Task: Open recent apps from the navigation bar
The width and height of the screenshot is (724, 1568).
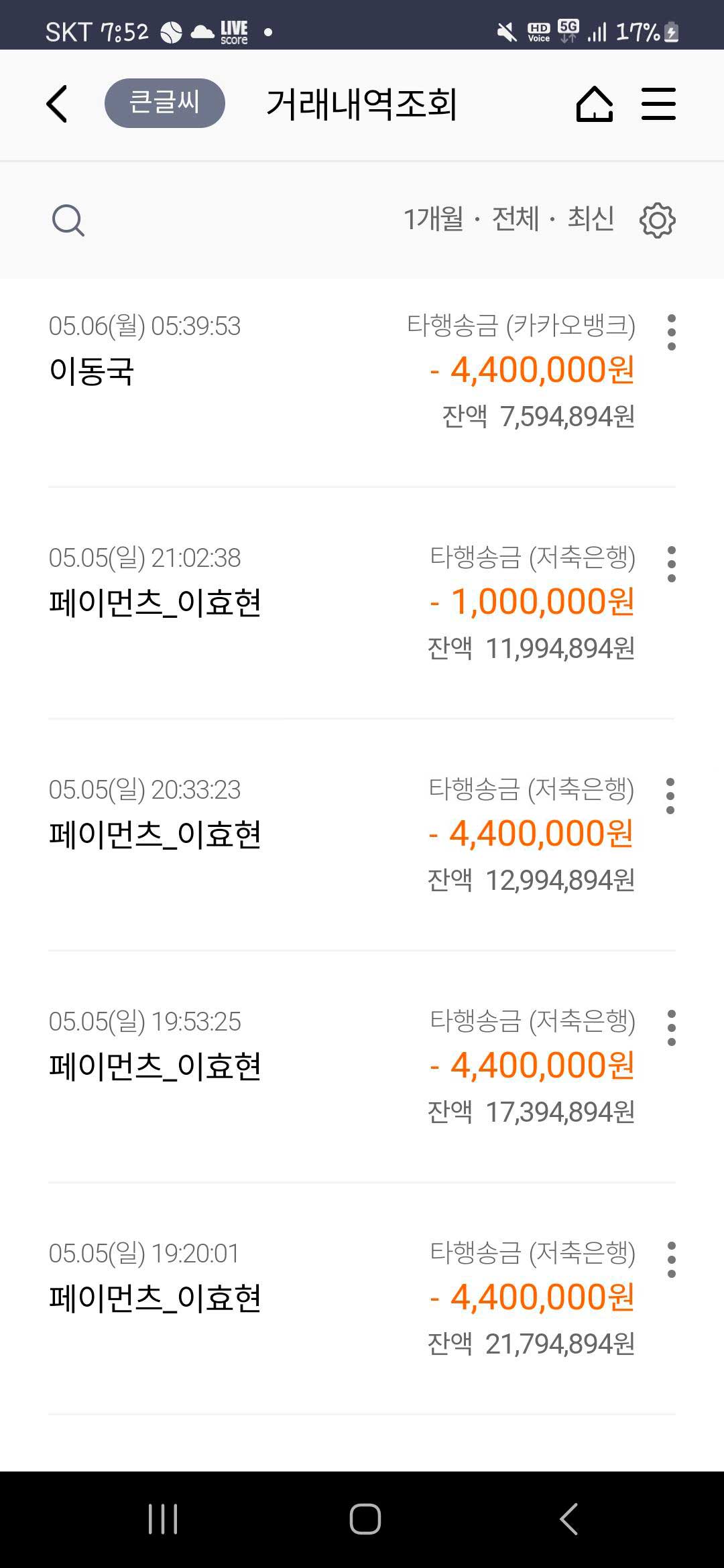Action: (x=163, y=1518)
